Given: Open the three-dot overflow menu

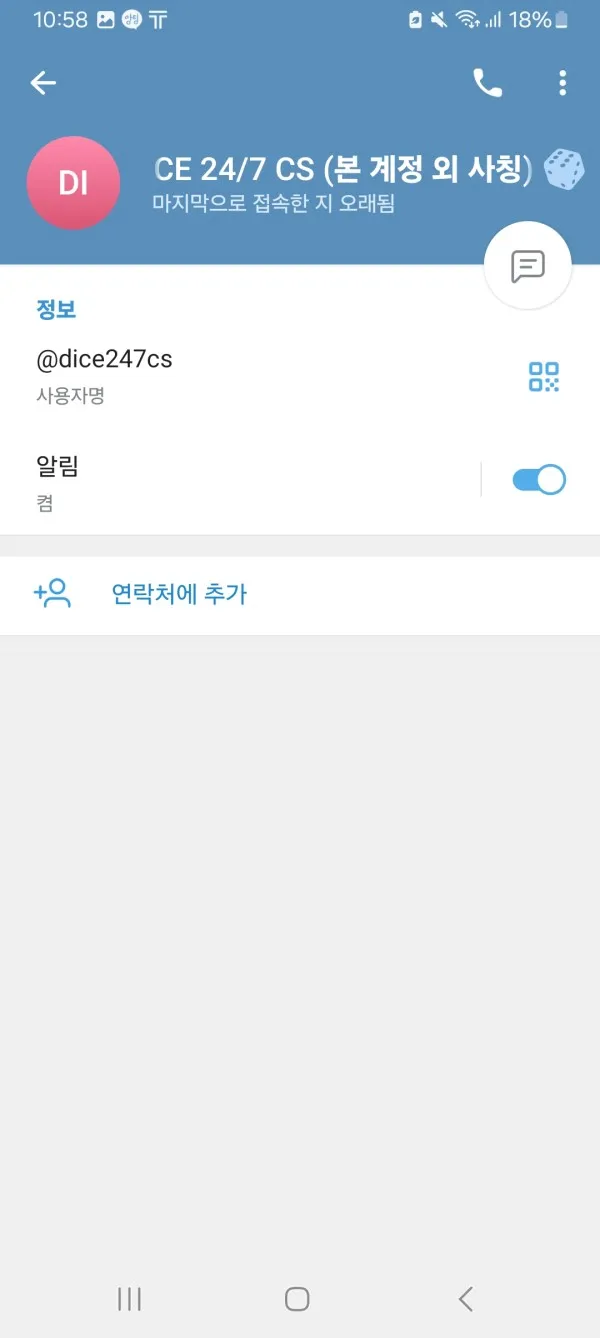Looking at the screenshot, I should coord(563,83).
